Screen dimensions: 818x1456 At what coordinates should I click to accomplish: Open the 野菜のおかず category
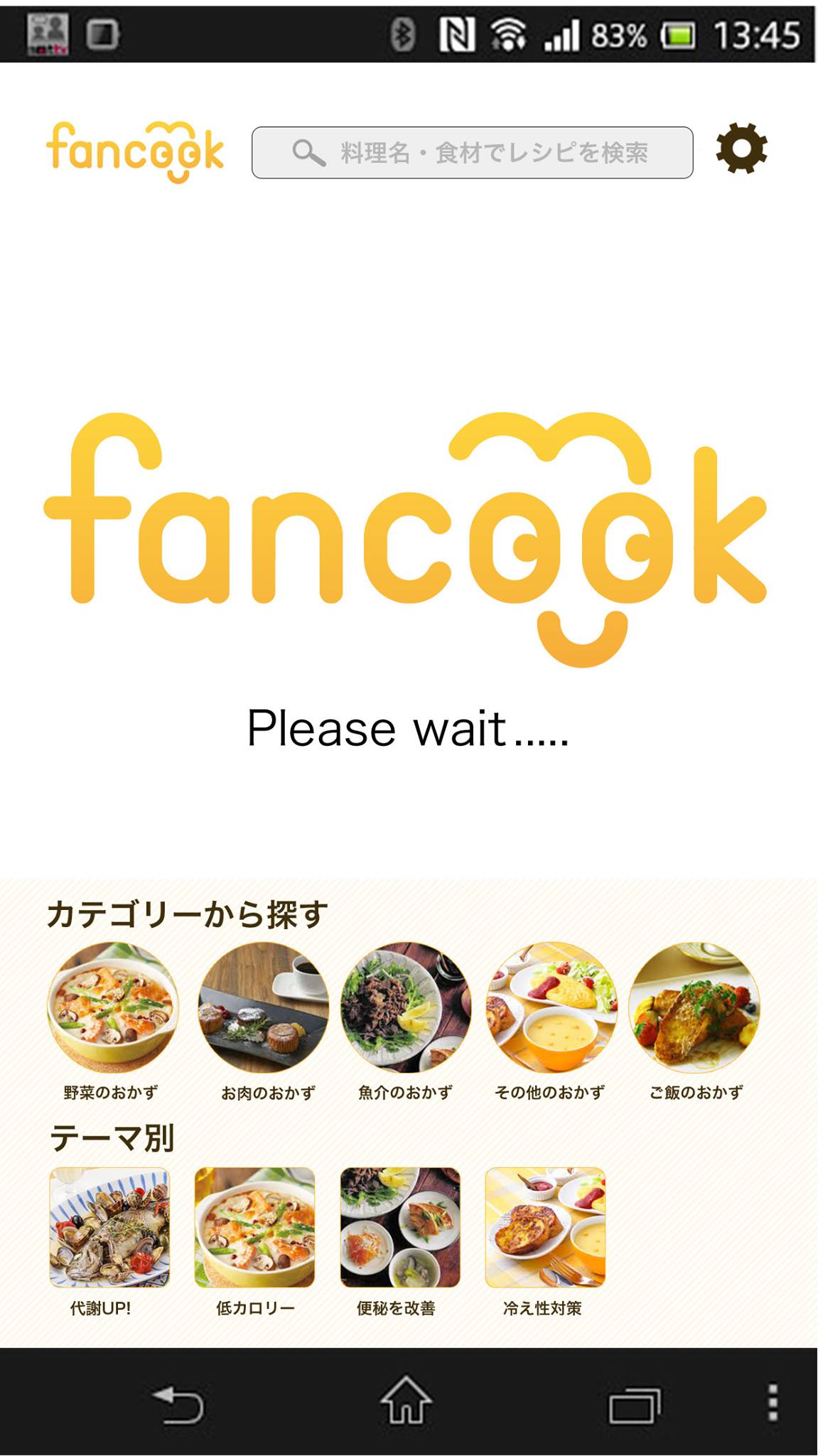tap(113, 1007)
